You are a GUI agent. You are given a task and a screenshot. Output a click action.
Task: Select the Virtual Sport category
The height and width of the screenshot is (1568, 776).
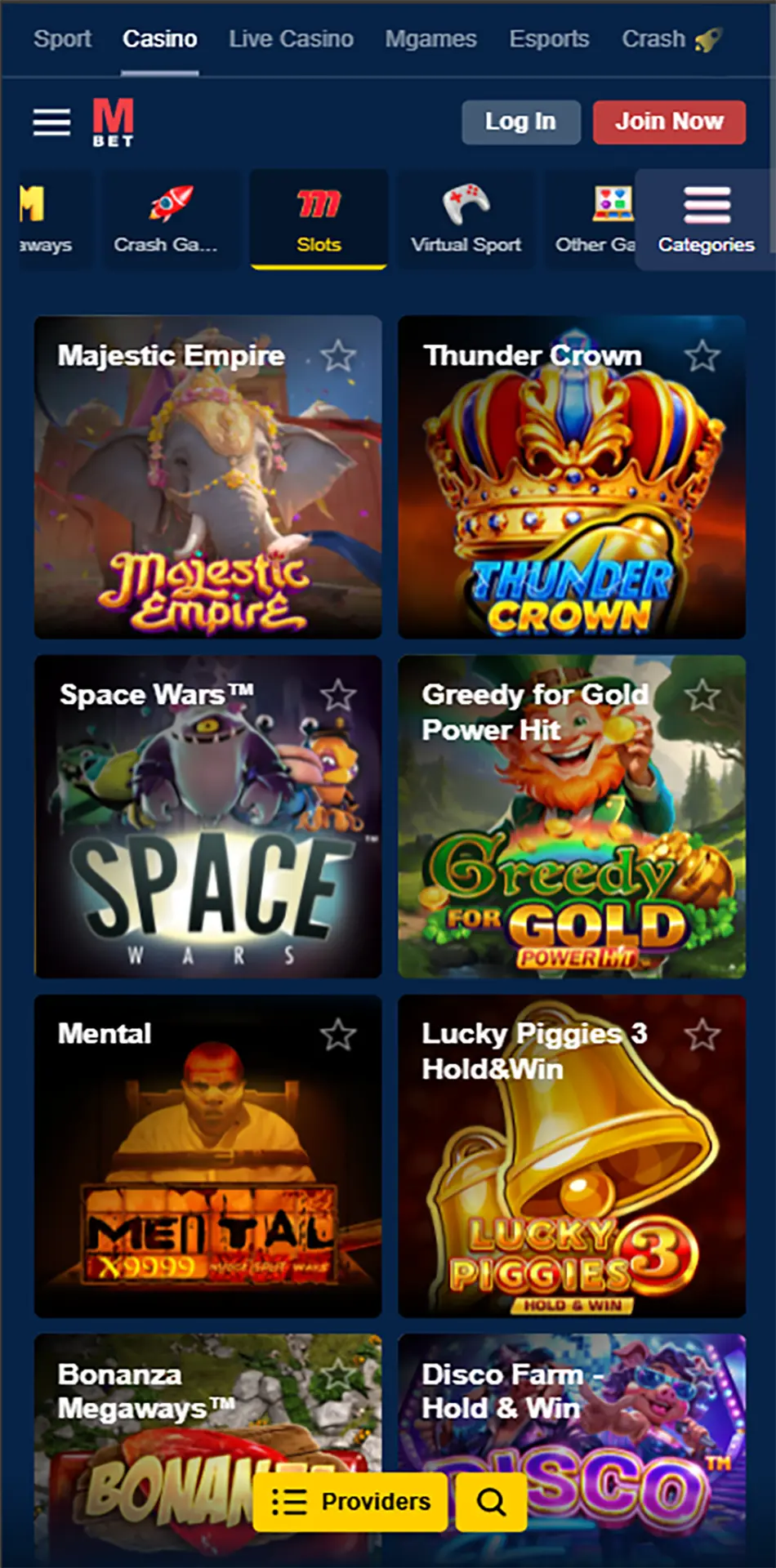[466, 219]
